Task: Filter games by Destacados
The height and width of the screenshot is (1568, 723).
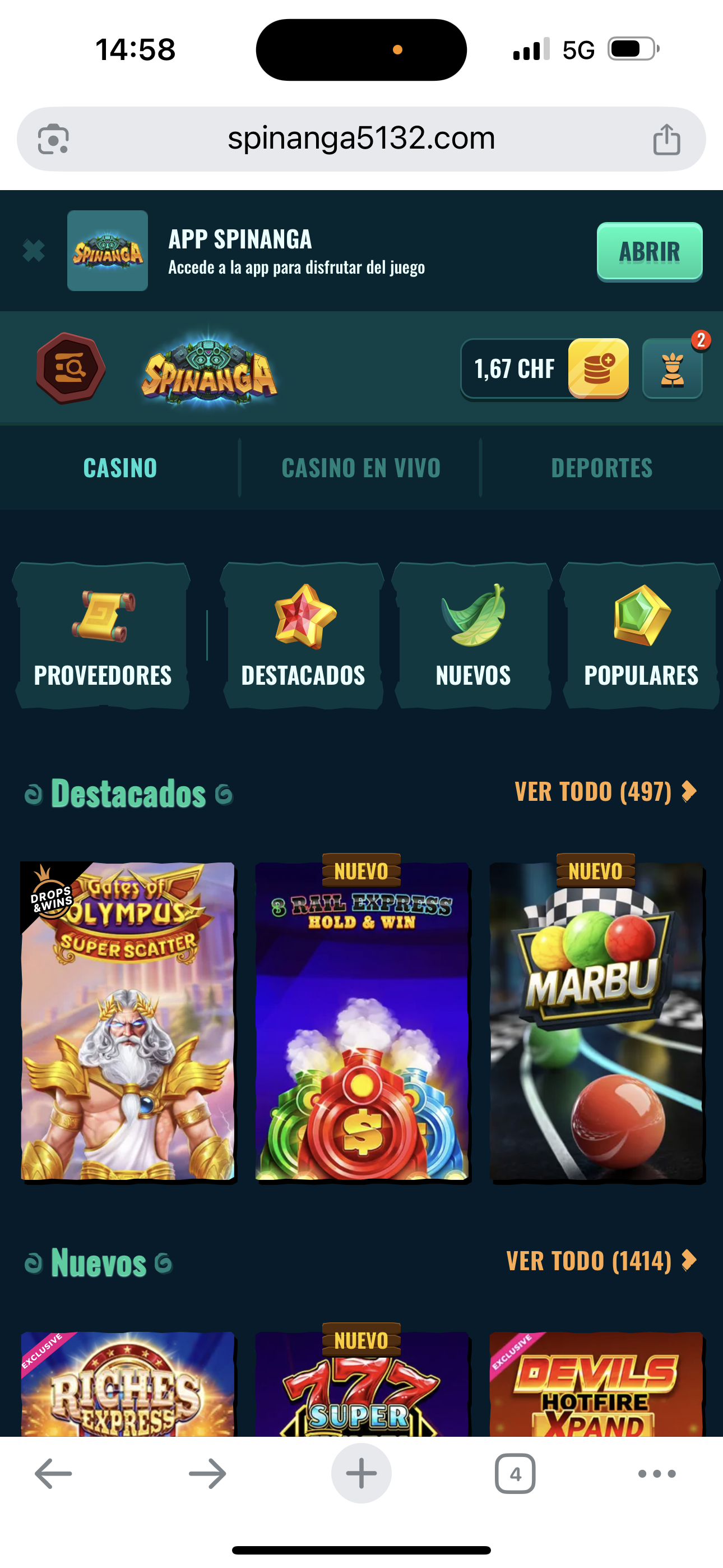Action: click(x=303, y=635)
